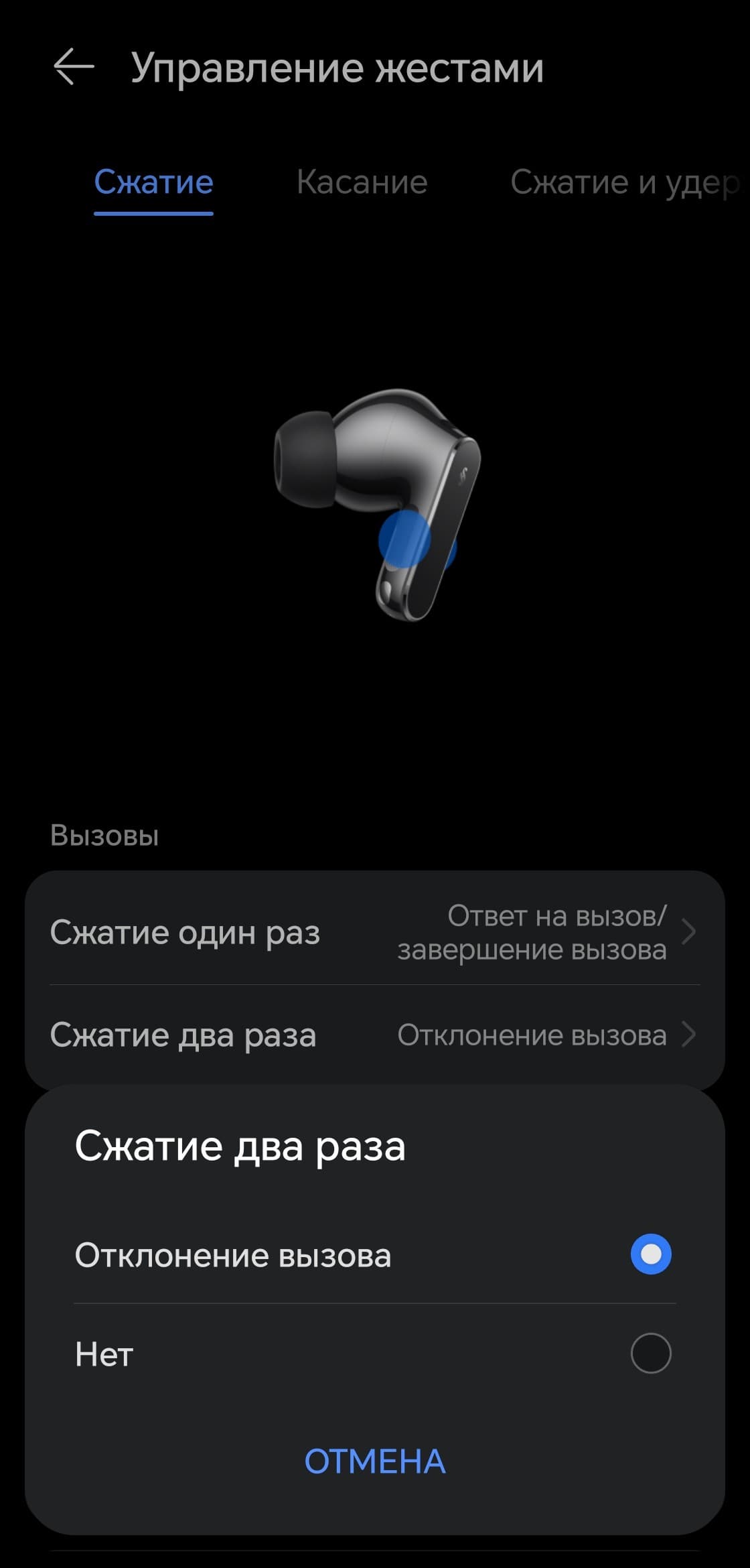Go back from Управление жестами
This screenshot has width=750, height=1568.
pos(73,67)
